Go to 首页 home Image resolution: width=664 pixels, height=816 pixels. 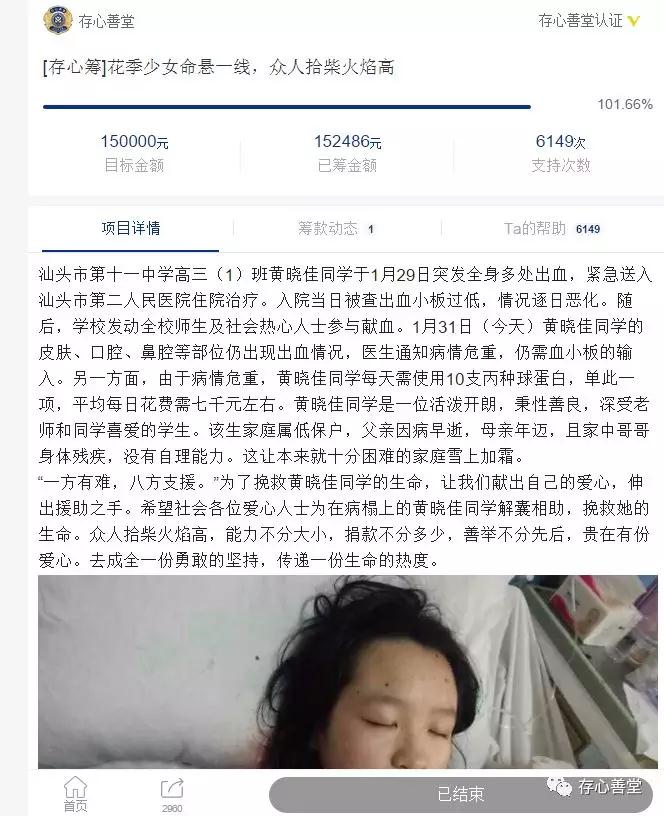coord(75,794)
